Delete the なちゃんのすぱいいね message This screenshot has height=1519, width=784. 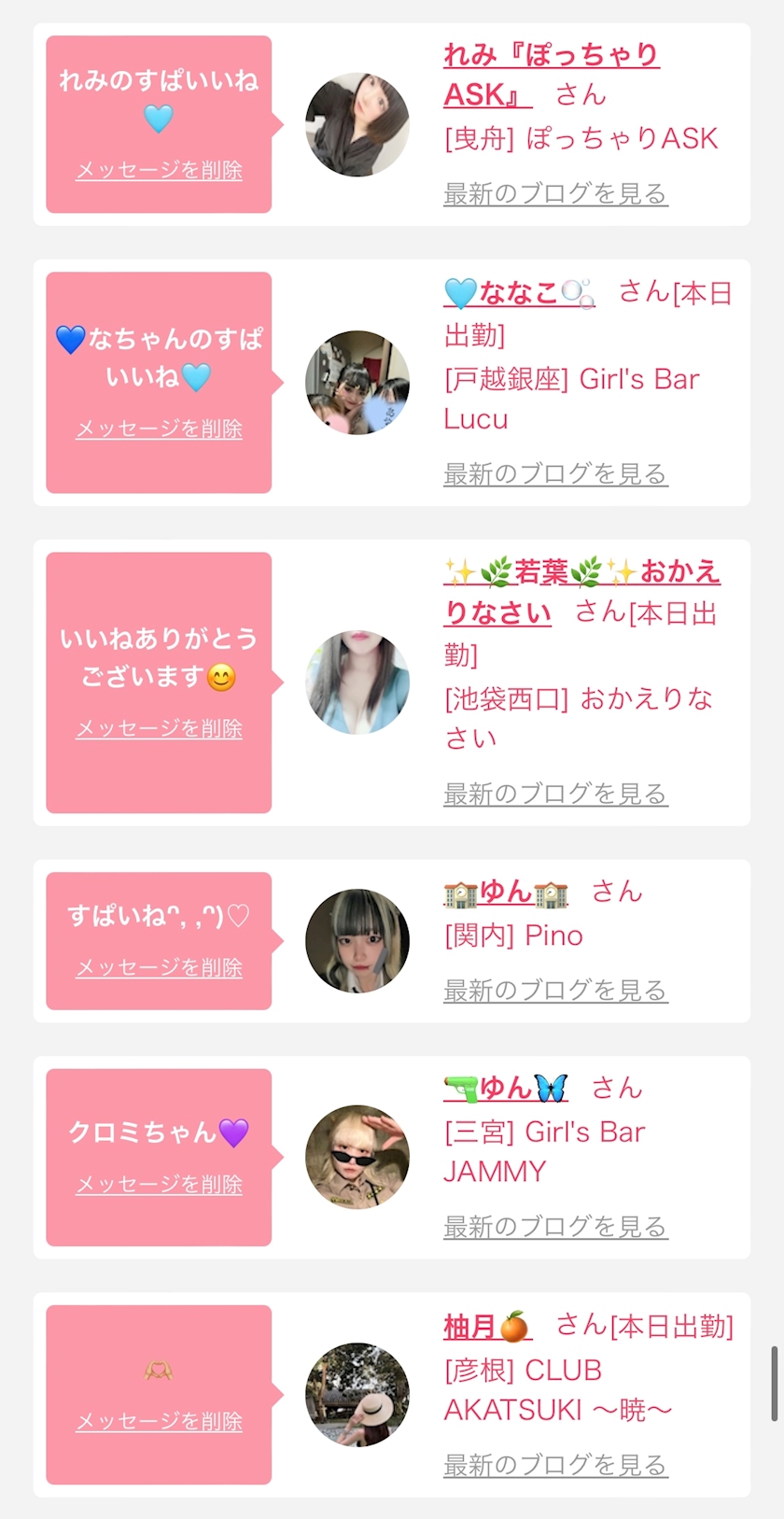[159, 429]
